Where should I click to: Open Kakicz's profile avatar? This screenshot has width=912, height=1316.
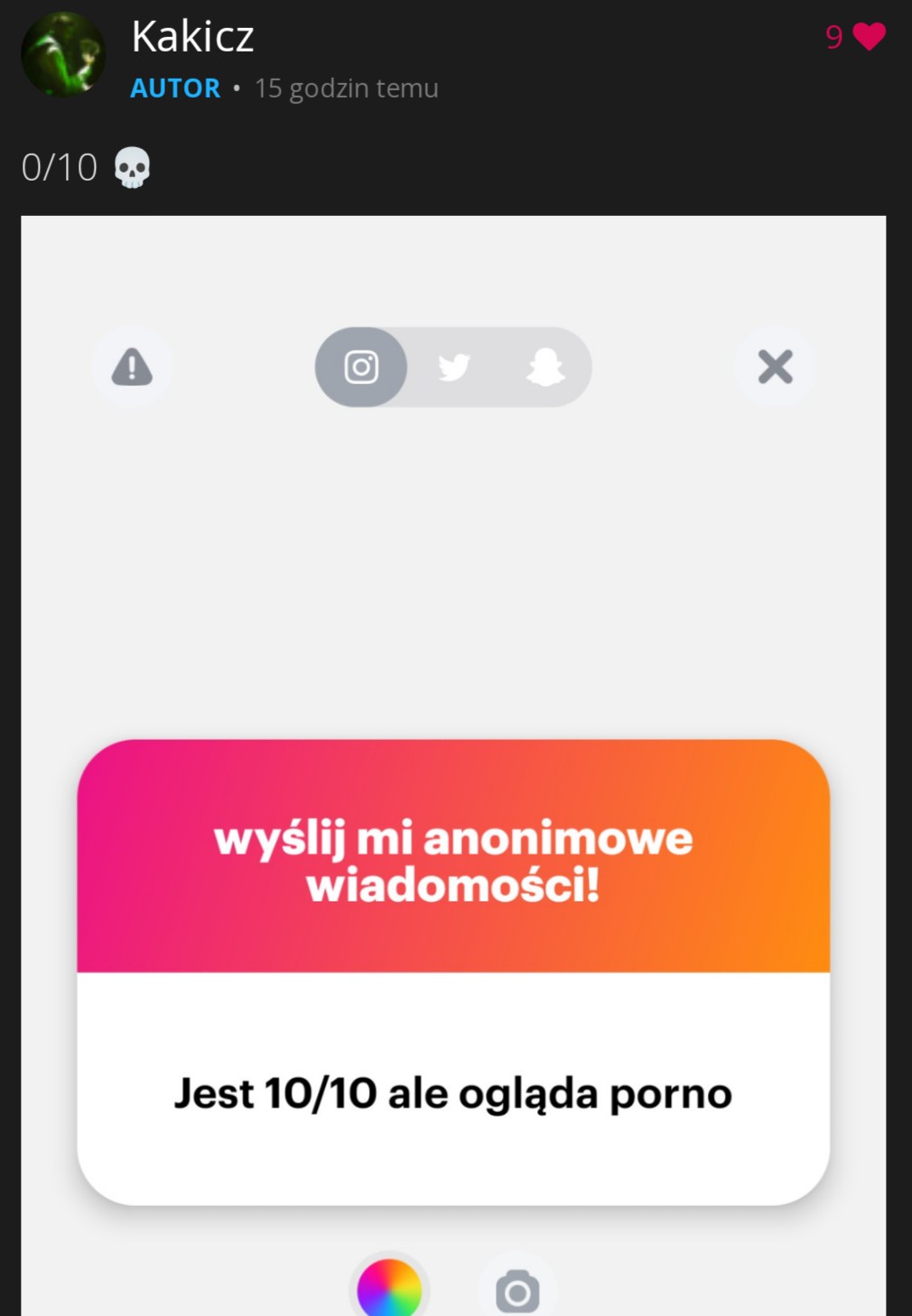[x=62, y=54]
